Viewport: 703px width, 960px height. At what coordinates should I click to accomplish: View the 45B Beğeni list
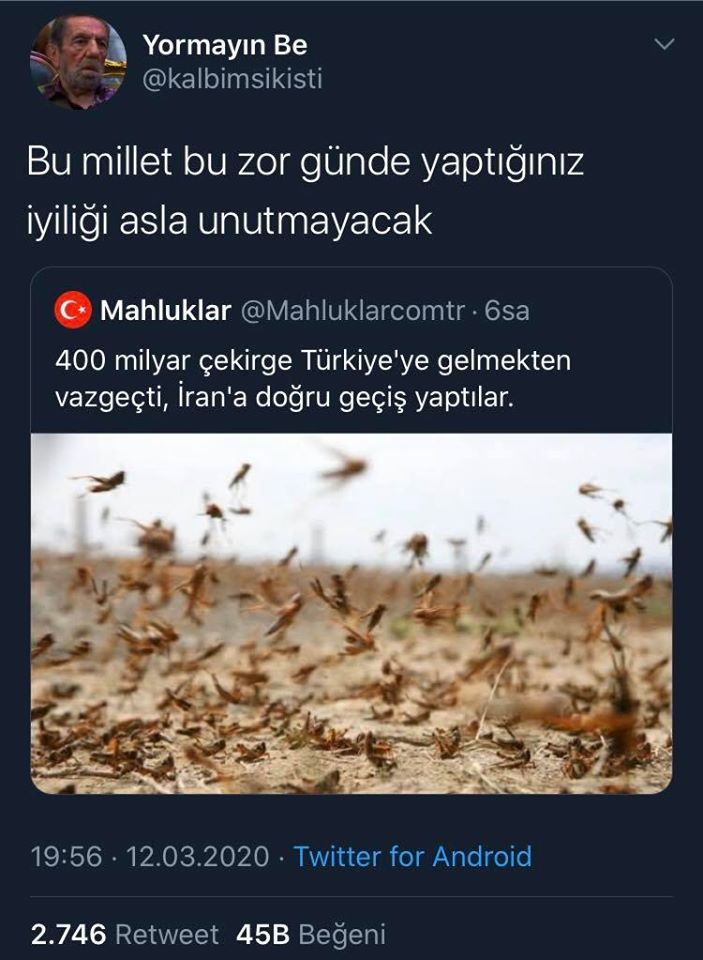tap(310, 934)
